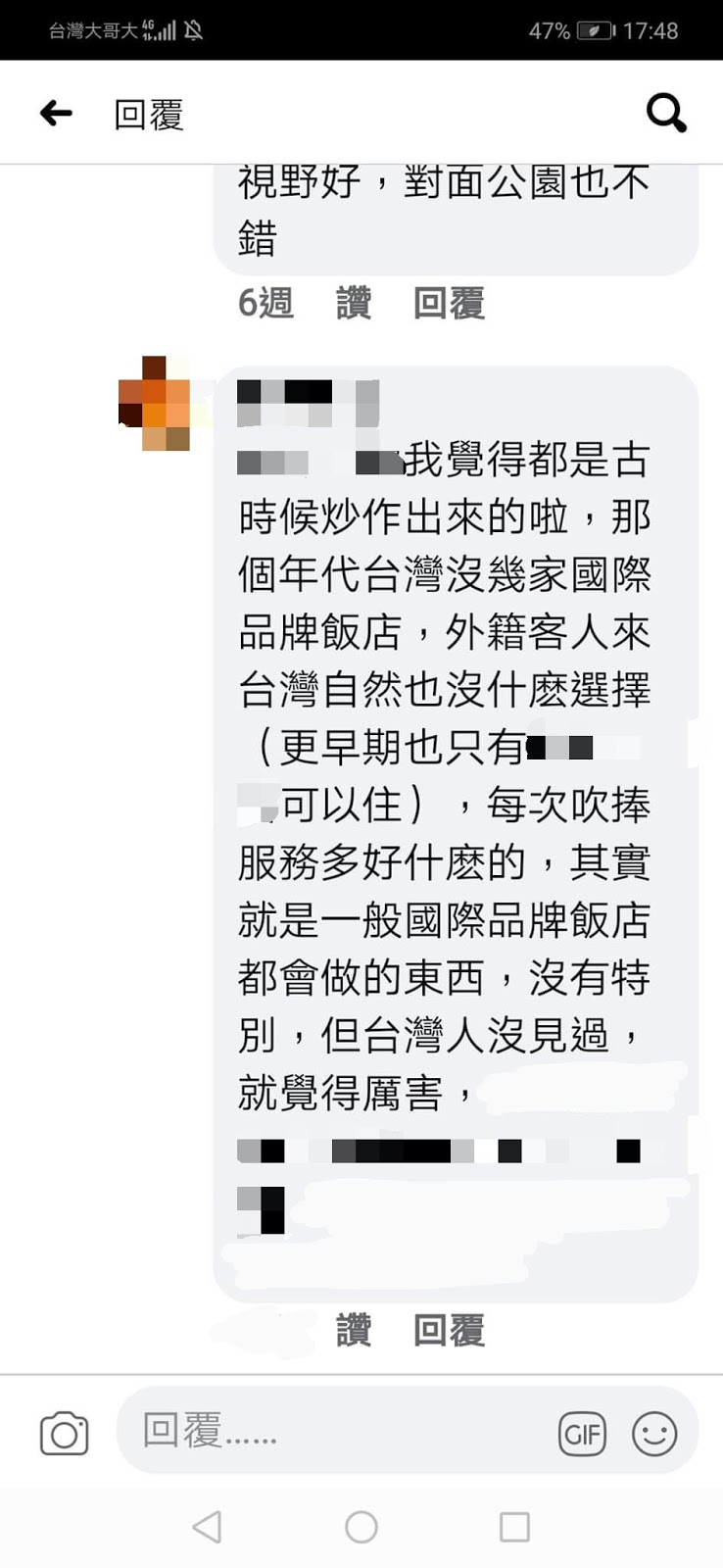
Task: Reply to the 6週 comment
Action: (x=449, y=303)
